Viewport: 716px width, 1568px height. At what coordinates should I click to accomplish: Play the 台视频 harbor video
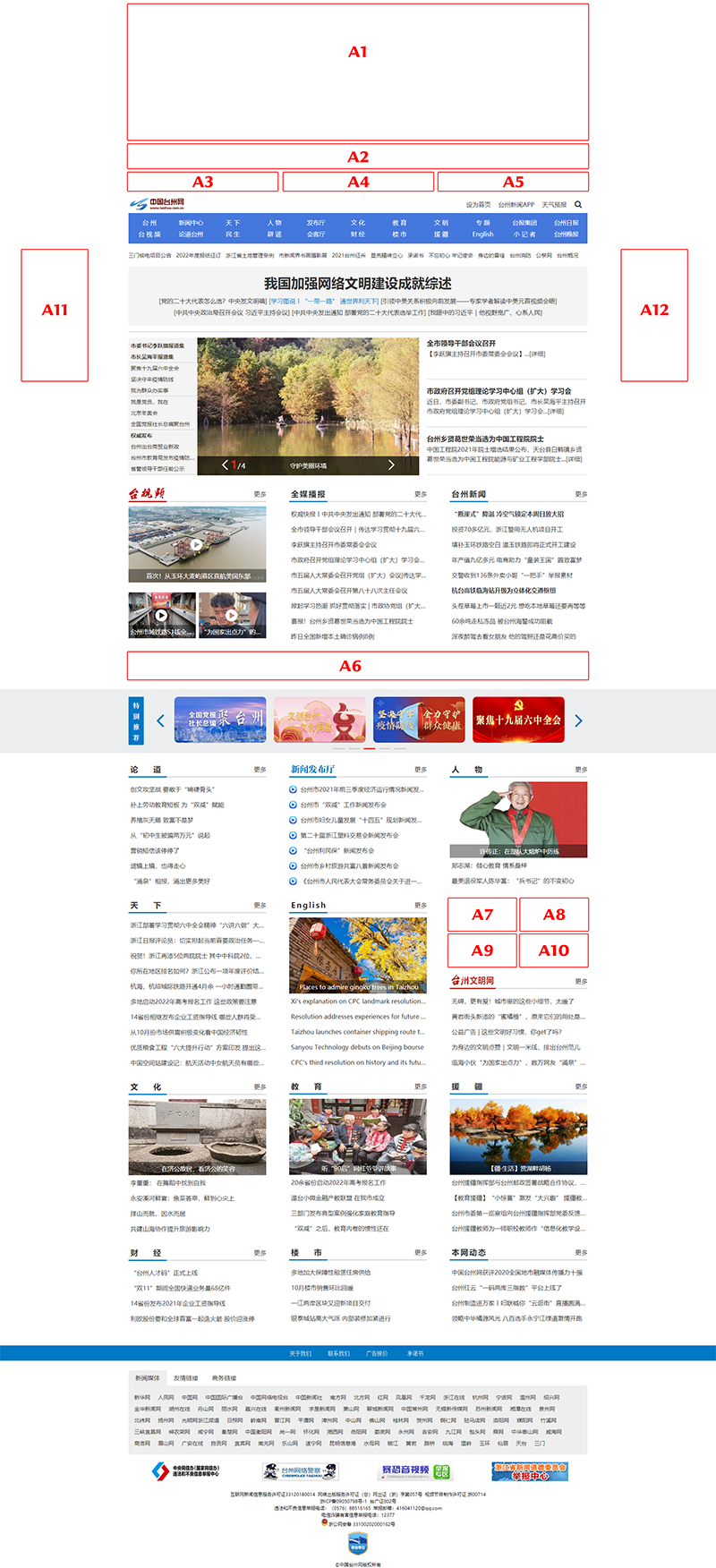tap(197, 544)
